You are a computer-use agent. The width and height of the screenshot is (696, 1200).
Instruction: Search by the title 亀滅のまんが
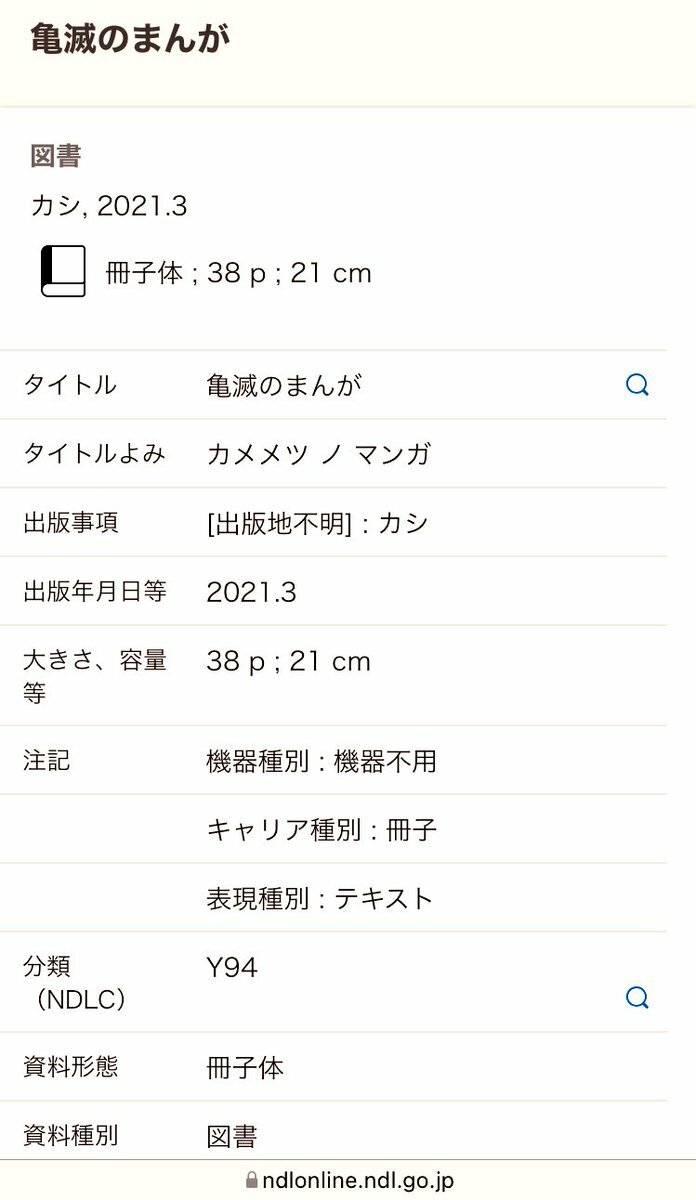tap(637, 385)
